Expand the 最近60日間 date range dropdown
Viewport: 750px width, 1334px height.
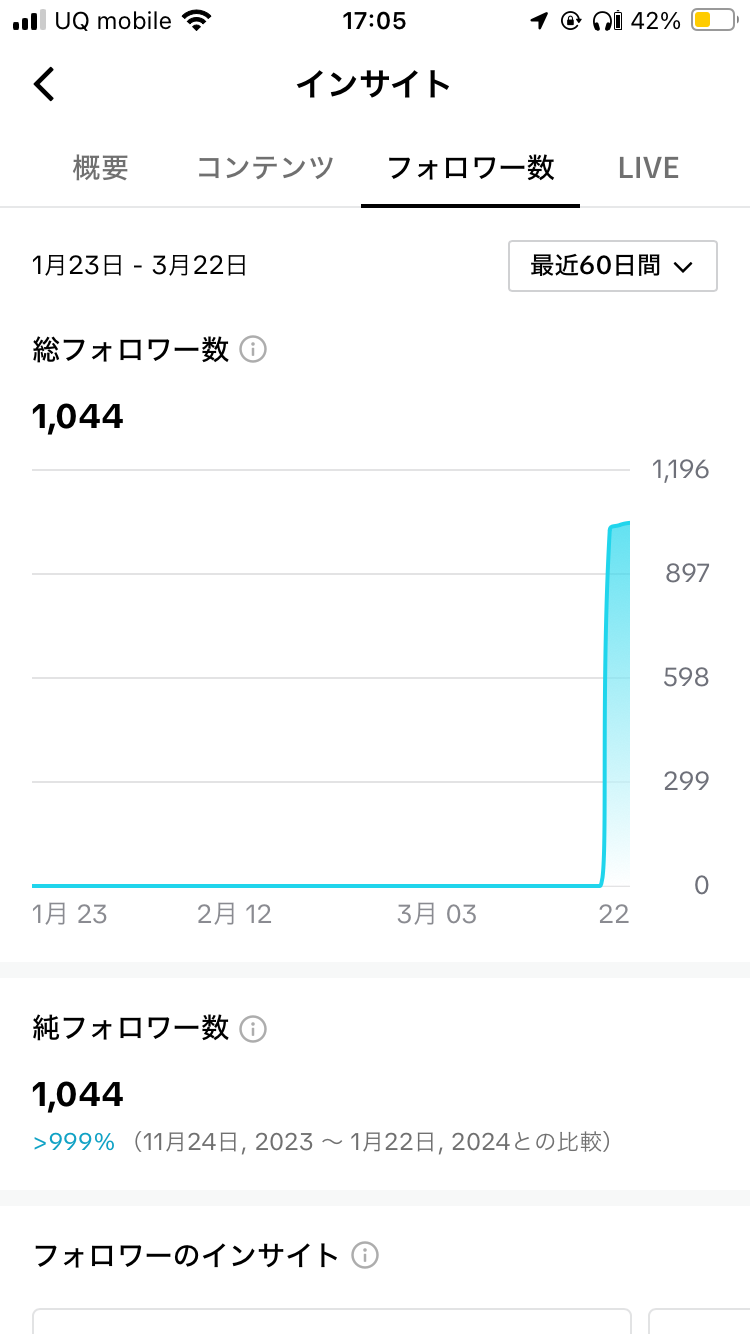[612, 266]
